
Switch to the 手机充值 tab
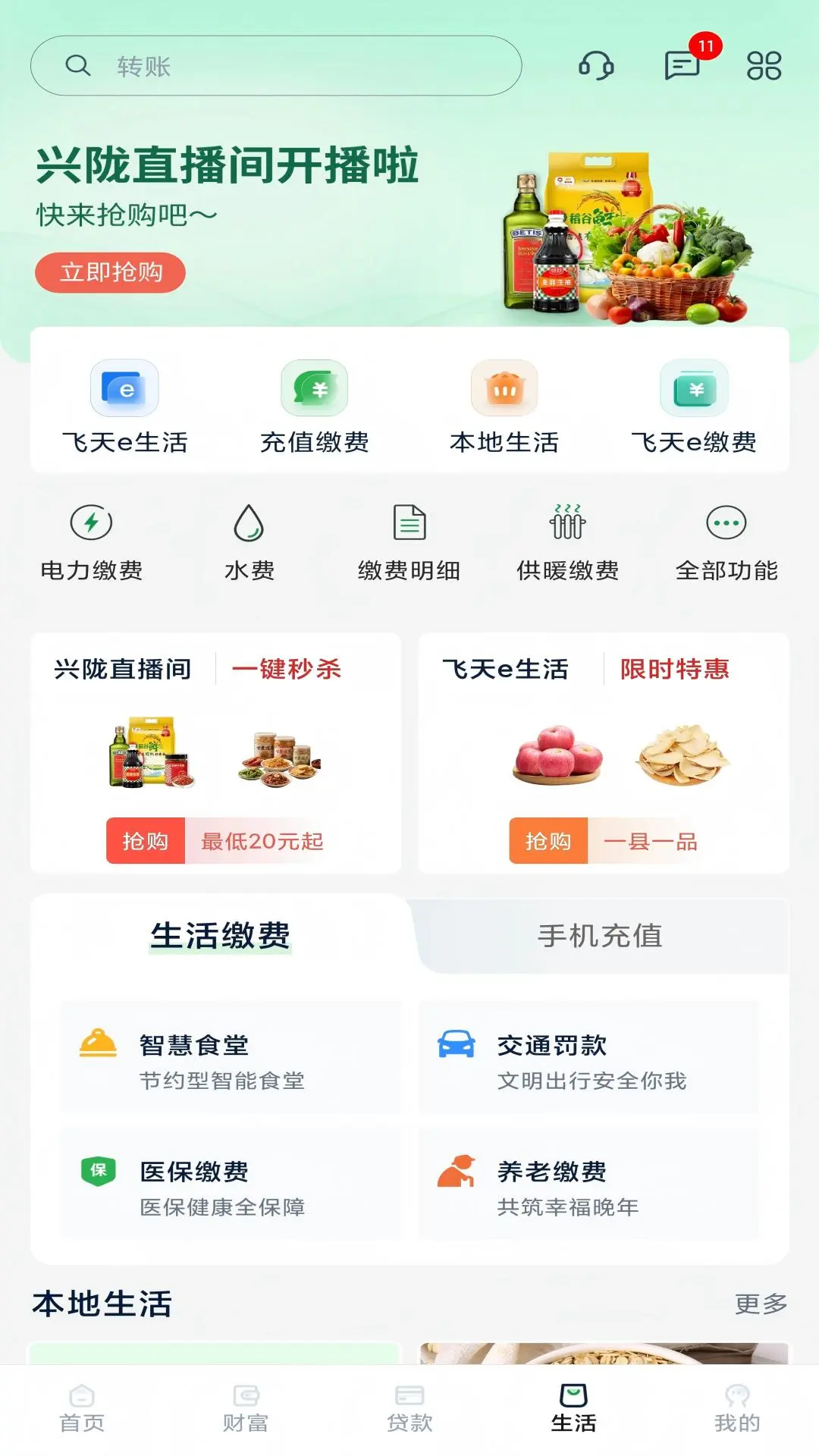tap(599, 936)
